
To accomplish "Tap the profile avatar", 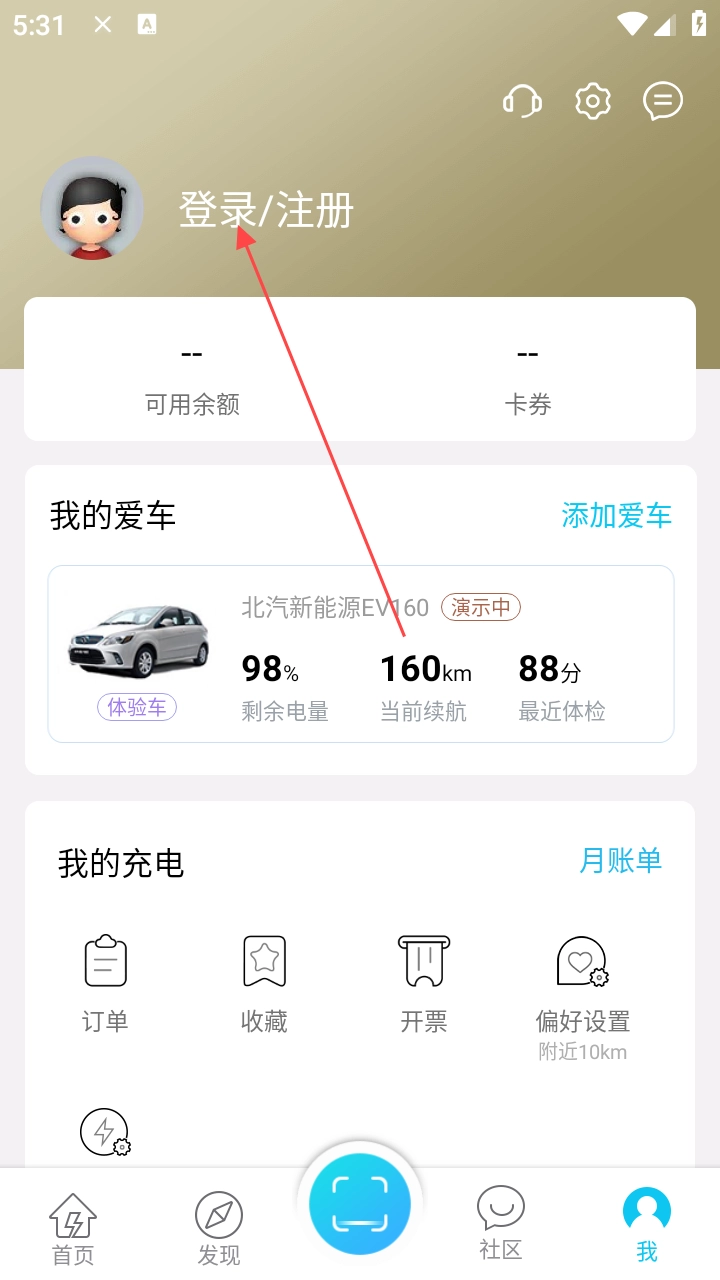I will (x=92, y=208).
